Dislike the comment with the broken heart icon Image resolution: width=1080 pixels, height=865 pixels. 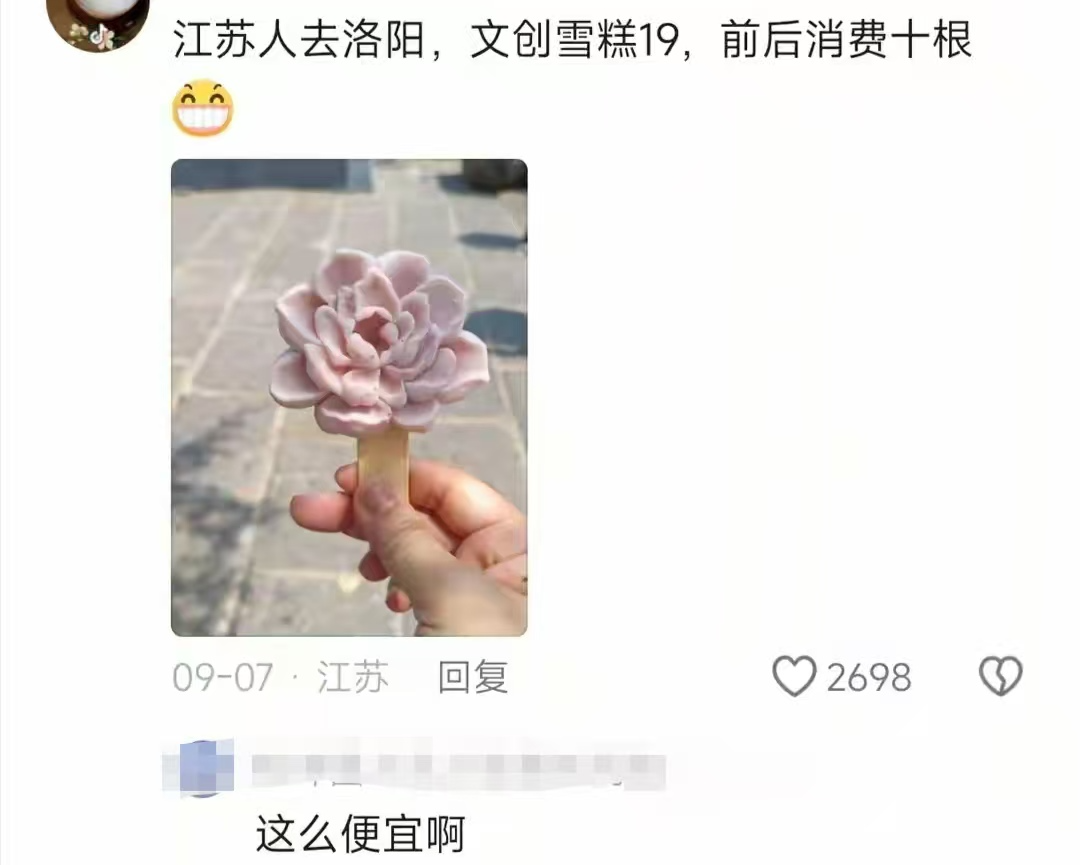point(1000,677)
